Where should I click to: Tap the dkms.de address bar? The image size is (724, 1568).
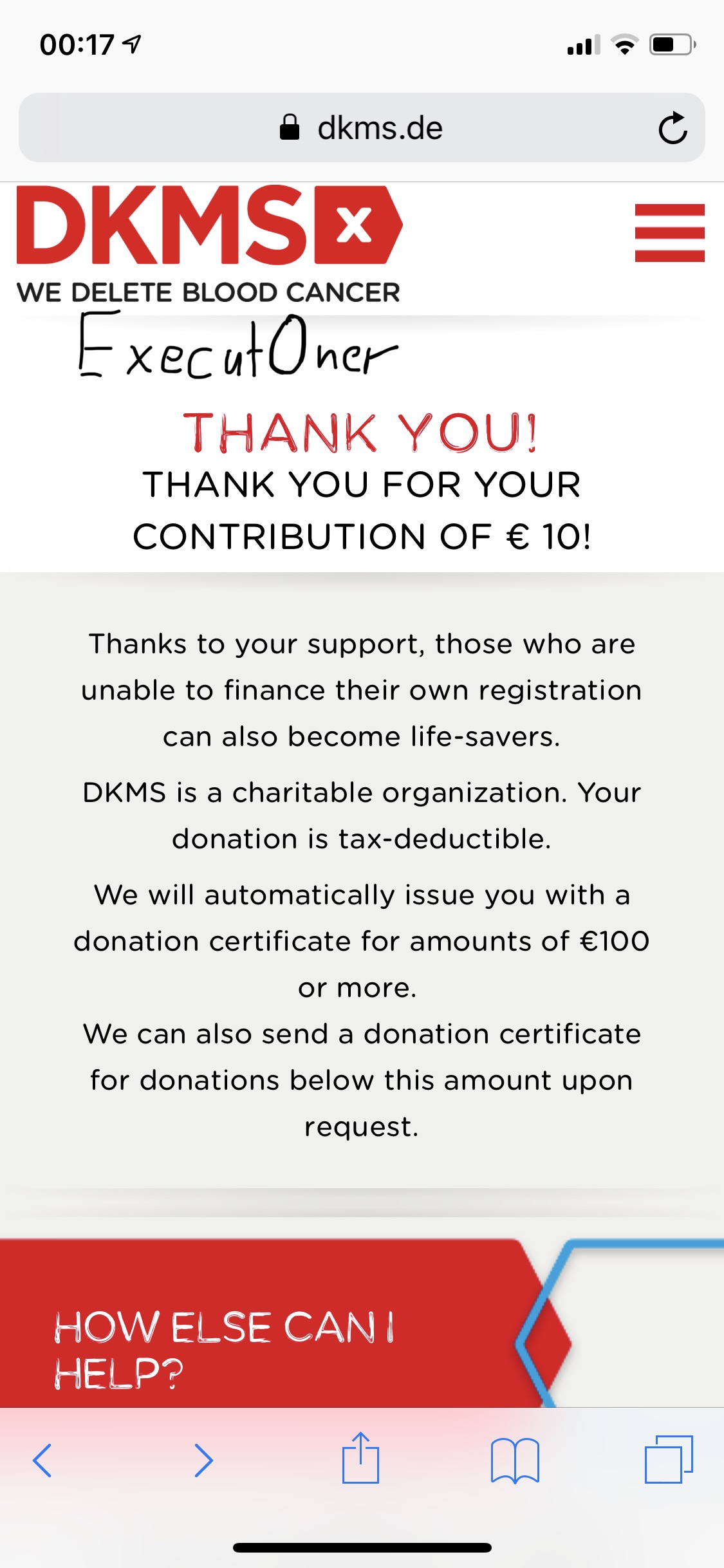pyautogui.click(x=362, y=127)
